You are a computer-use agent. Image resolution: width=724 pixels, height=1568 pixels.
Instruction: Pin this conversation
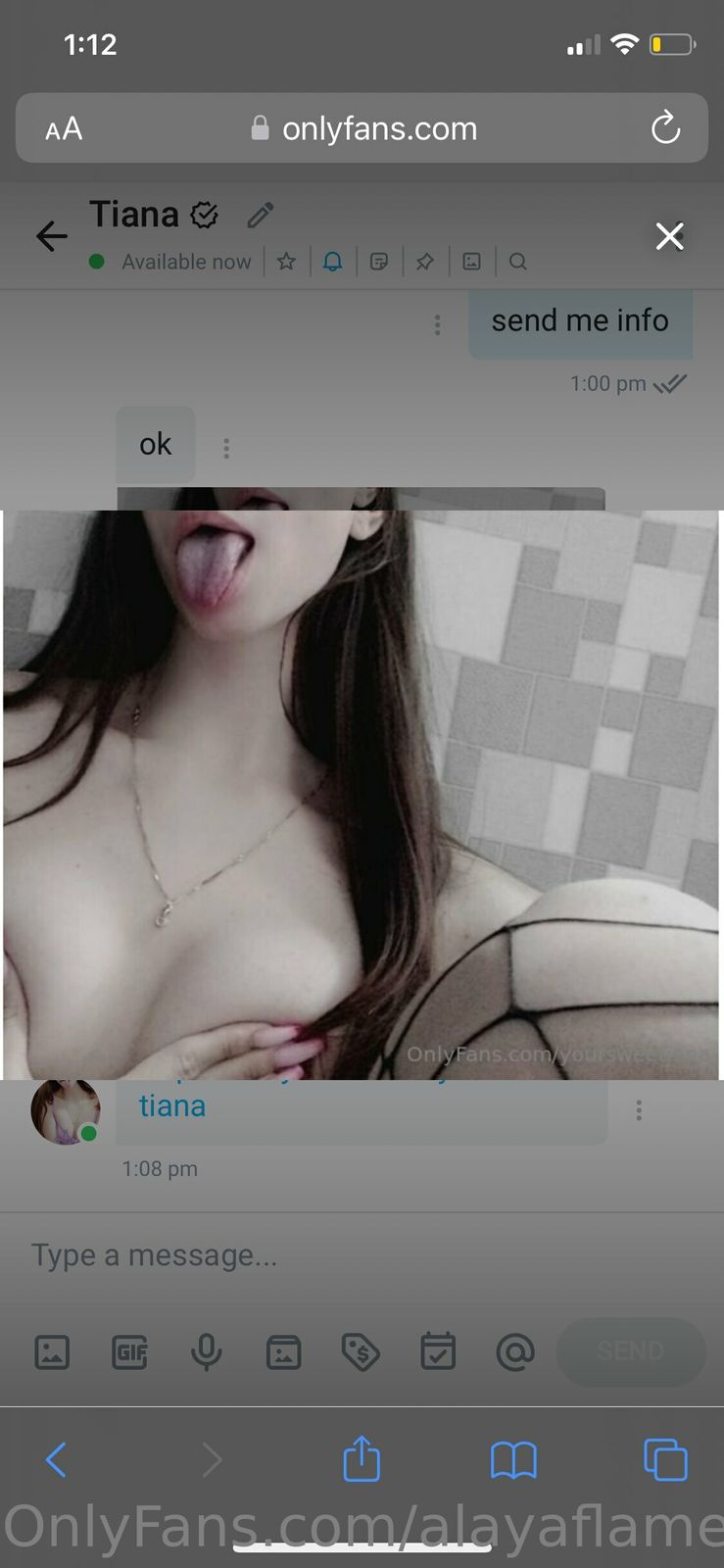(425, 262)
